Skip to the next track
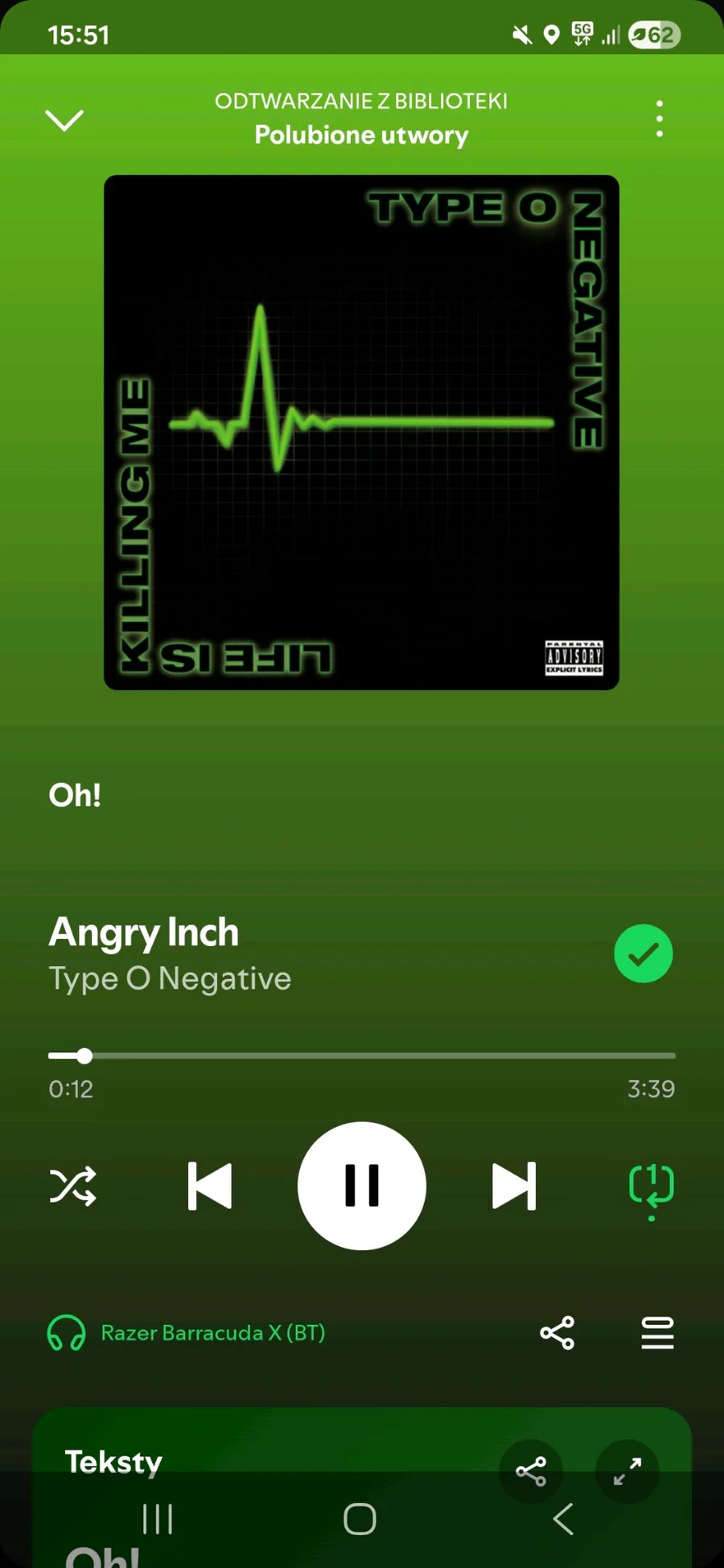 pos(514,1186)
